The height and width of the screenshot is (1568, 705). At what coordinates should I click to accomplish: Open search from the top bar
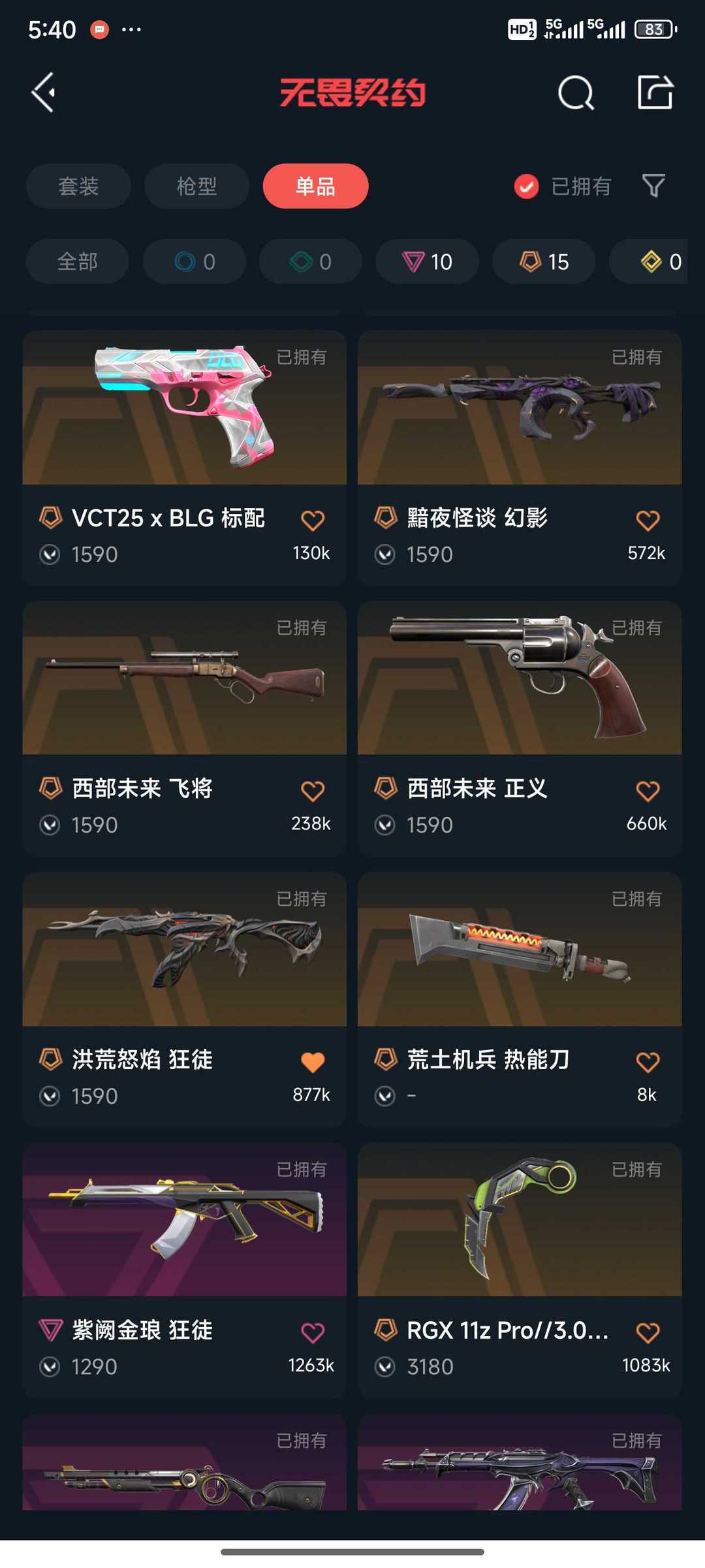(574, 92)
